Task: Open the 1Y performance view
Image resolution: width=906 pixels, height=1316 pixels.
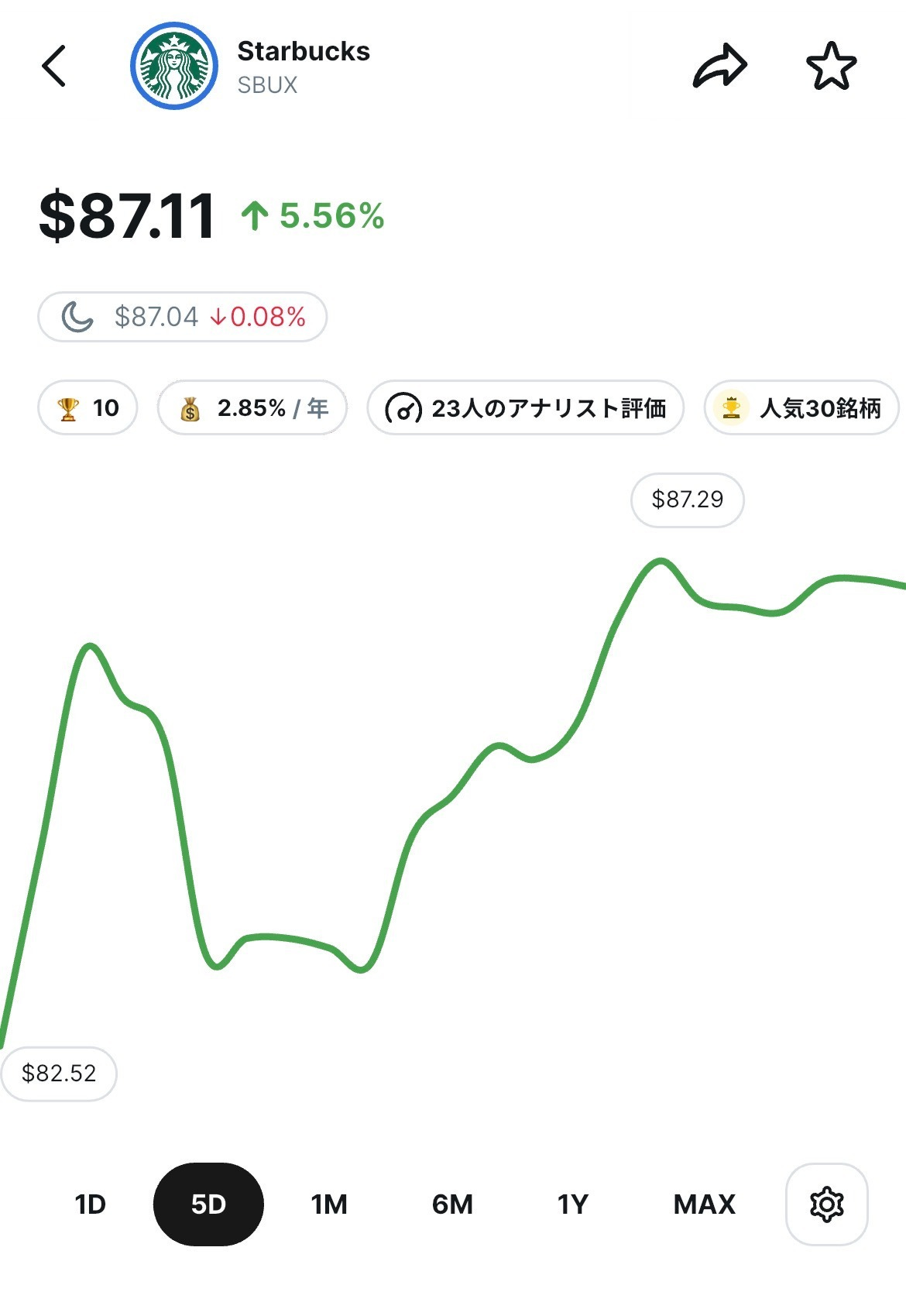Action: point(572,1204)
